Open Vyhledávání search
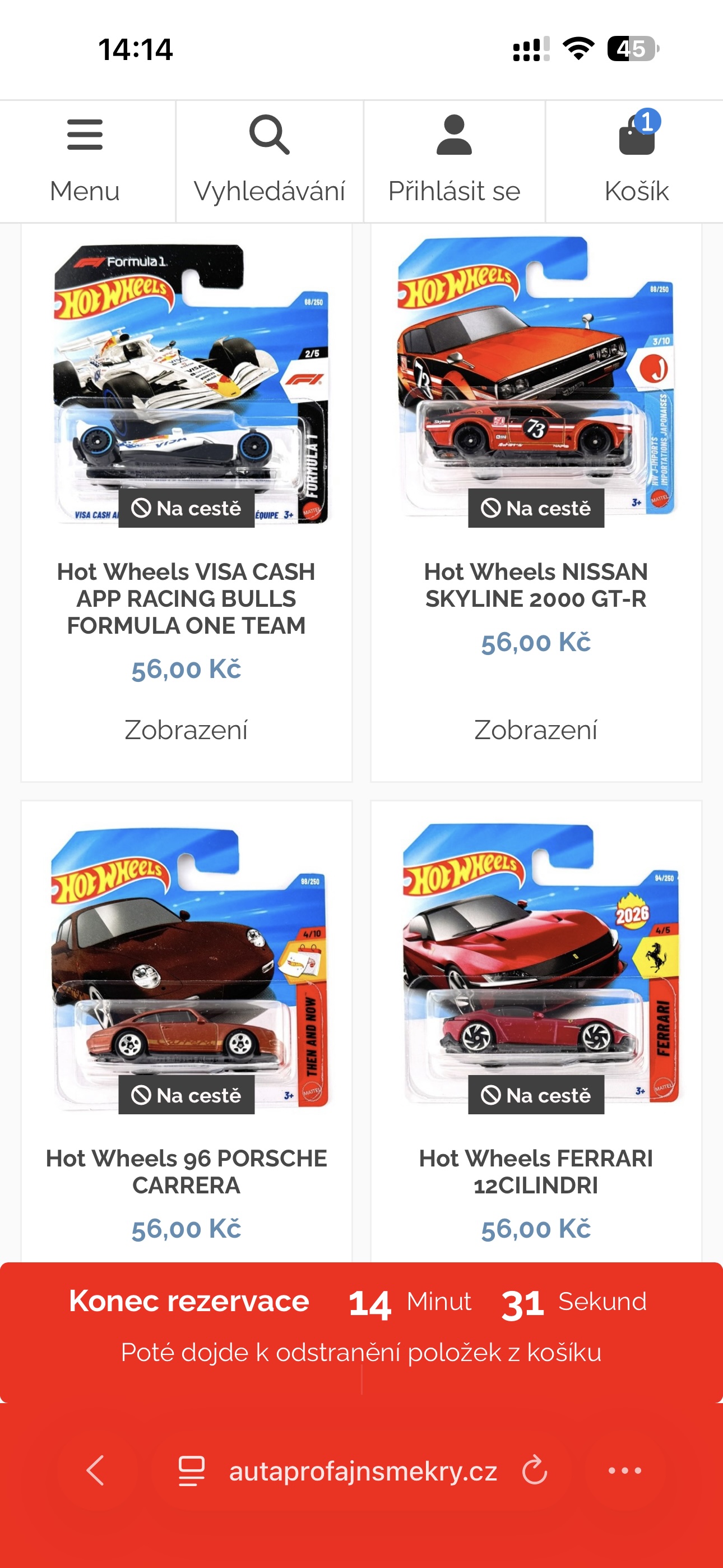 [x=270, y=161]
